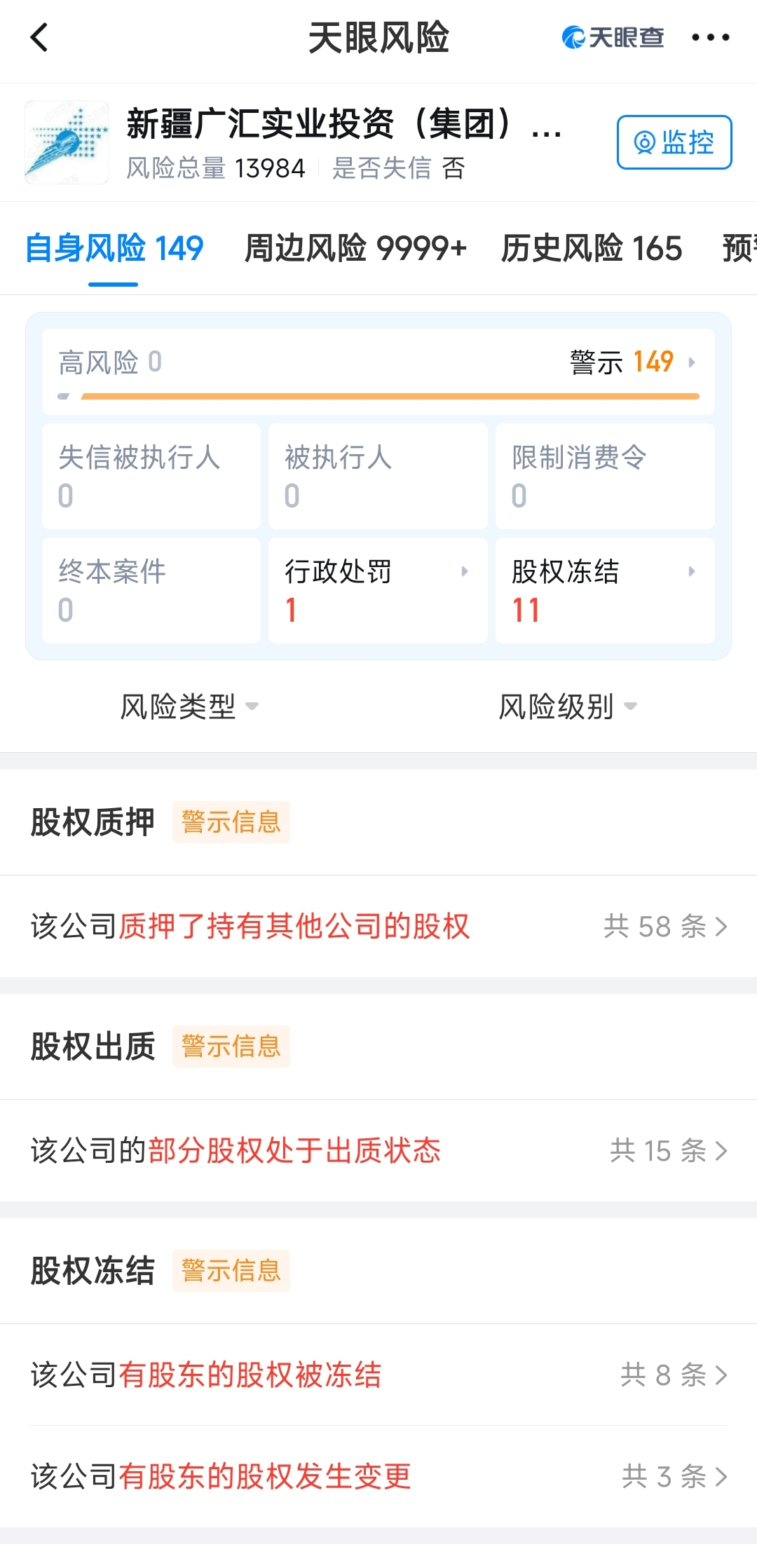Switch to the 历史风险 165 tab
Viewport: 757px width, 1568px height.
tap(591, 248)
